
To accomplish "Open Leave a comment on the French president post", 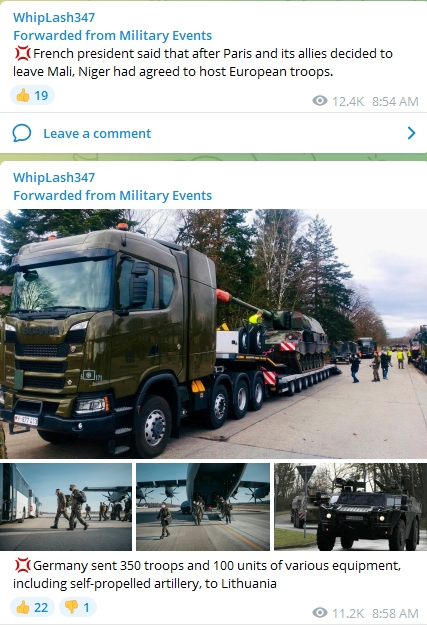I will (214, 133).
